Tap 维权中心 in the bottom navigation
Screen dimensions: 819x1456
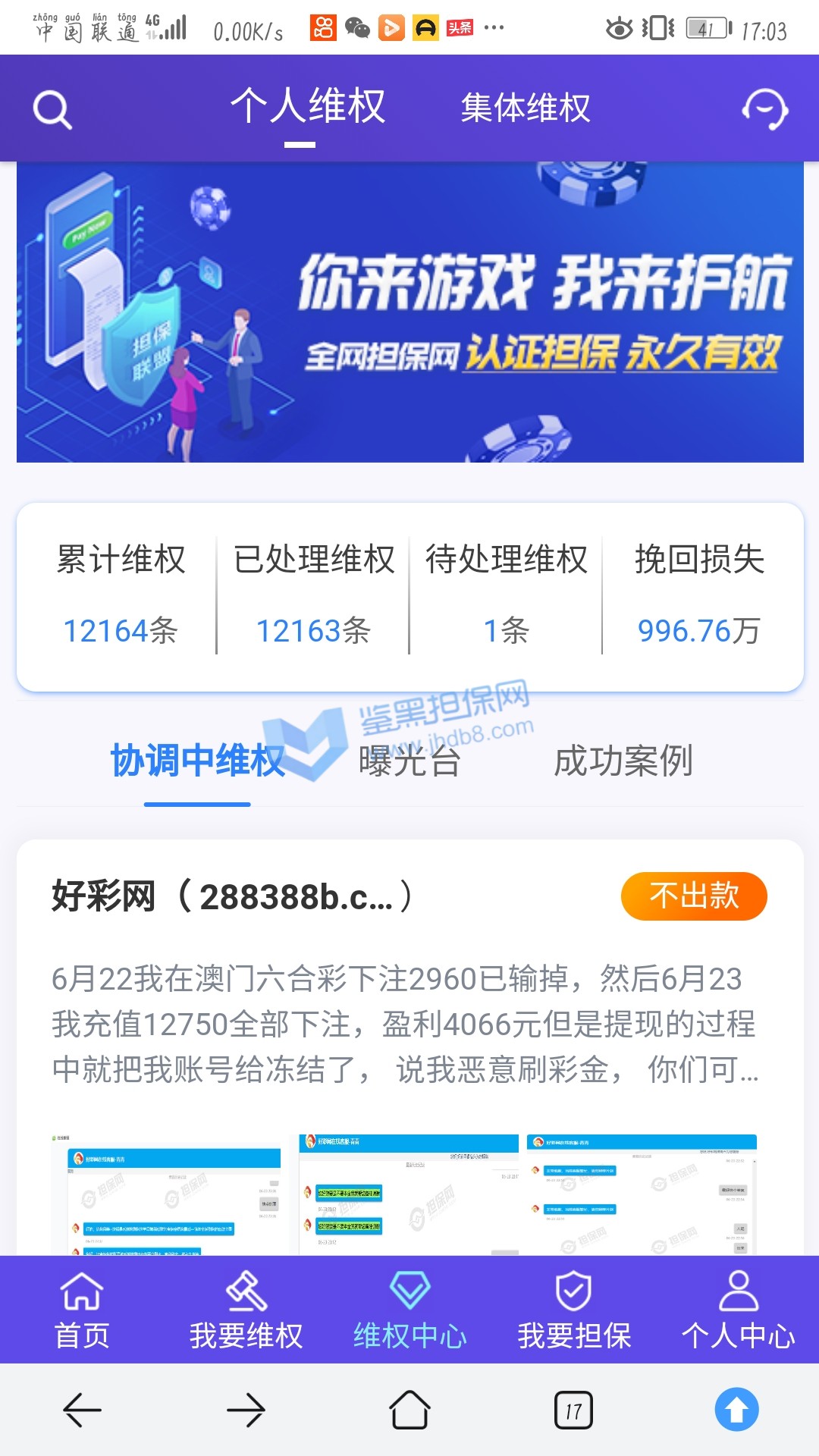click(x=409, y=1310)
